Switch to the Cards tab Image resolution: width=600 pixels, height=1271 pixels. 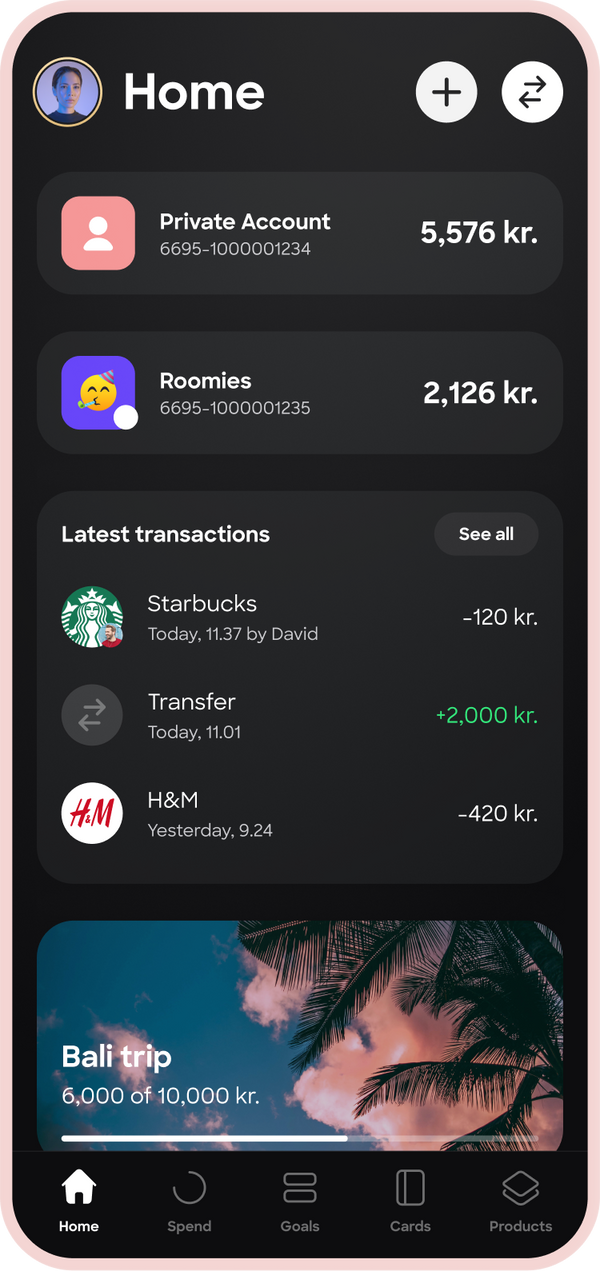[410, 1203]
